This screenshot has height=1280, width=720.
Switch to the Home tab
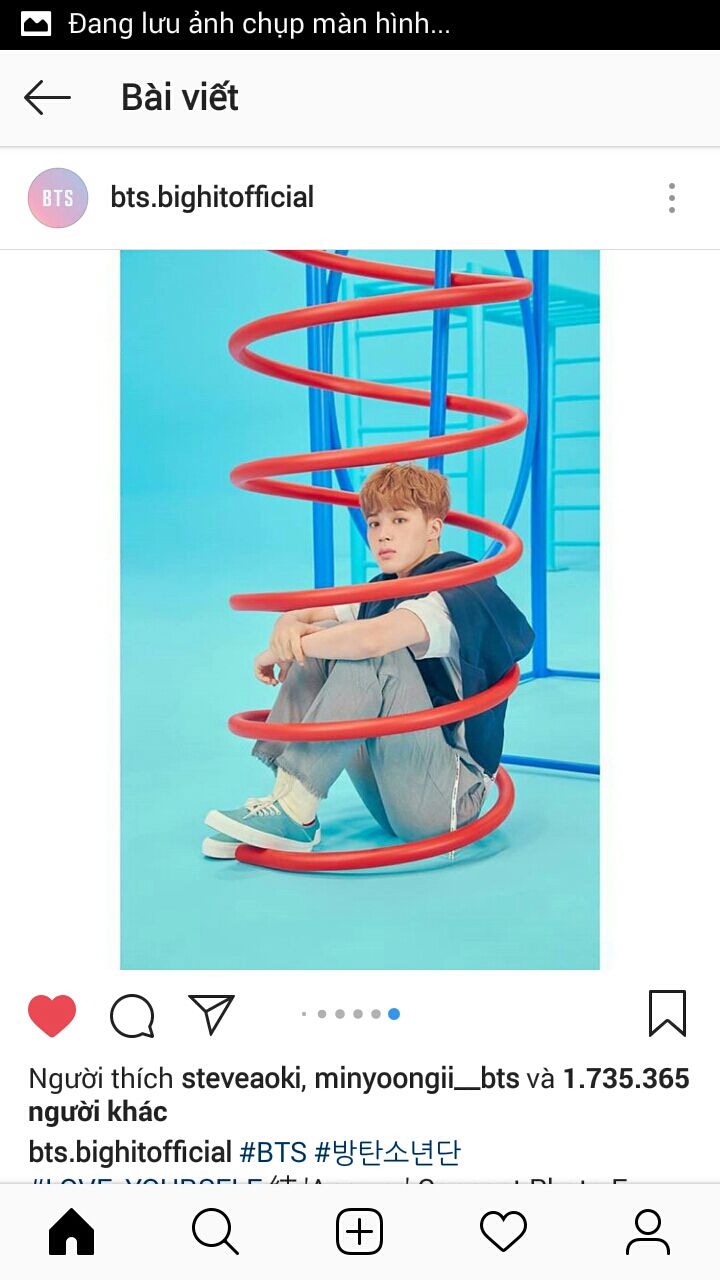pos(72,1231)
